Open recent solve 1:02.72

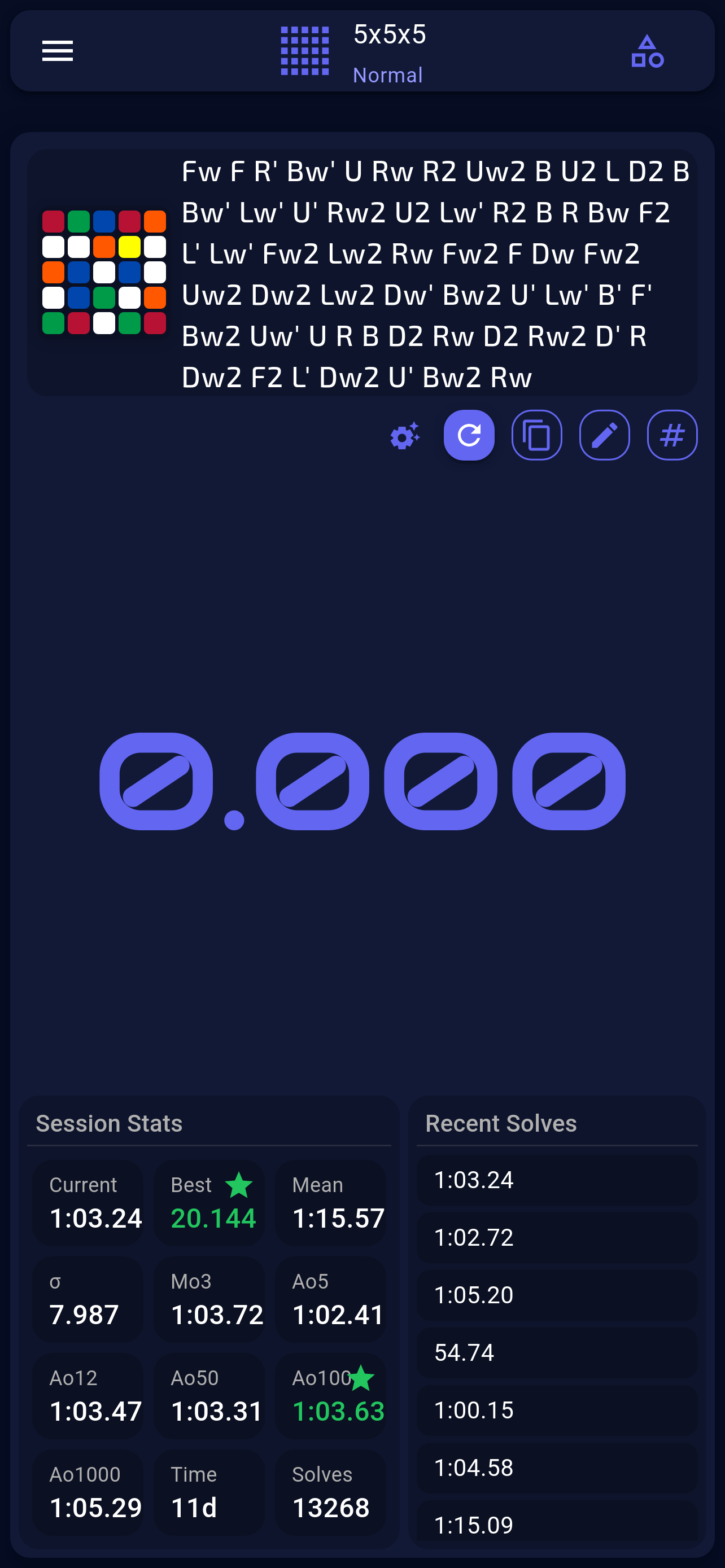click(x=556, y=1237)
